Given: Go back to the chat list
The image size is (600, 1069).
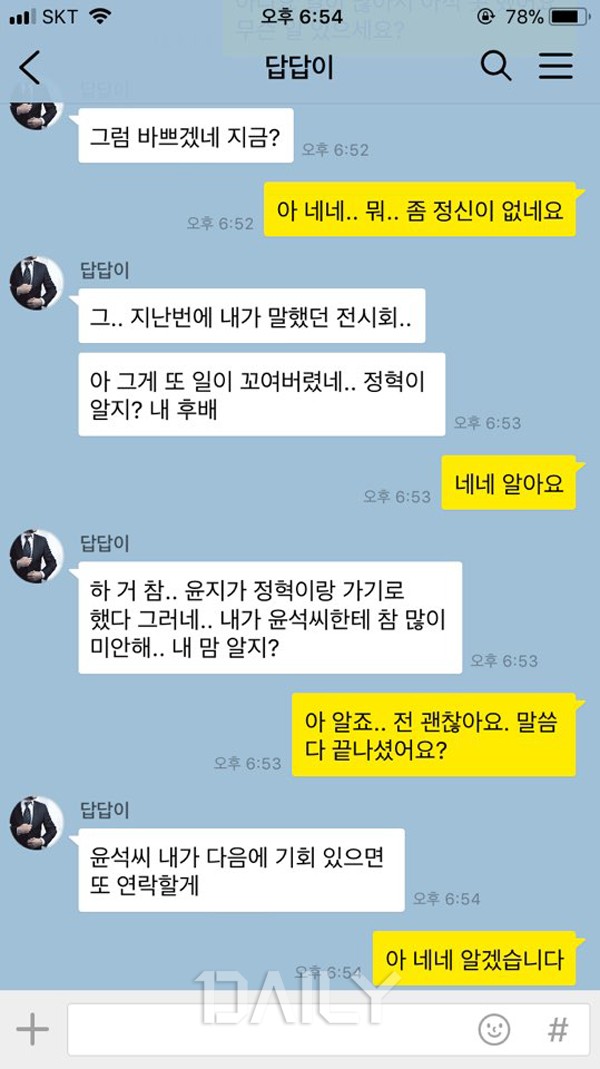Looking at the screenshot, I should coord(30,67).
